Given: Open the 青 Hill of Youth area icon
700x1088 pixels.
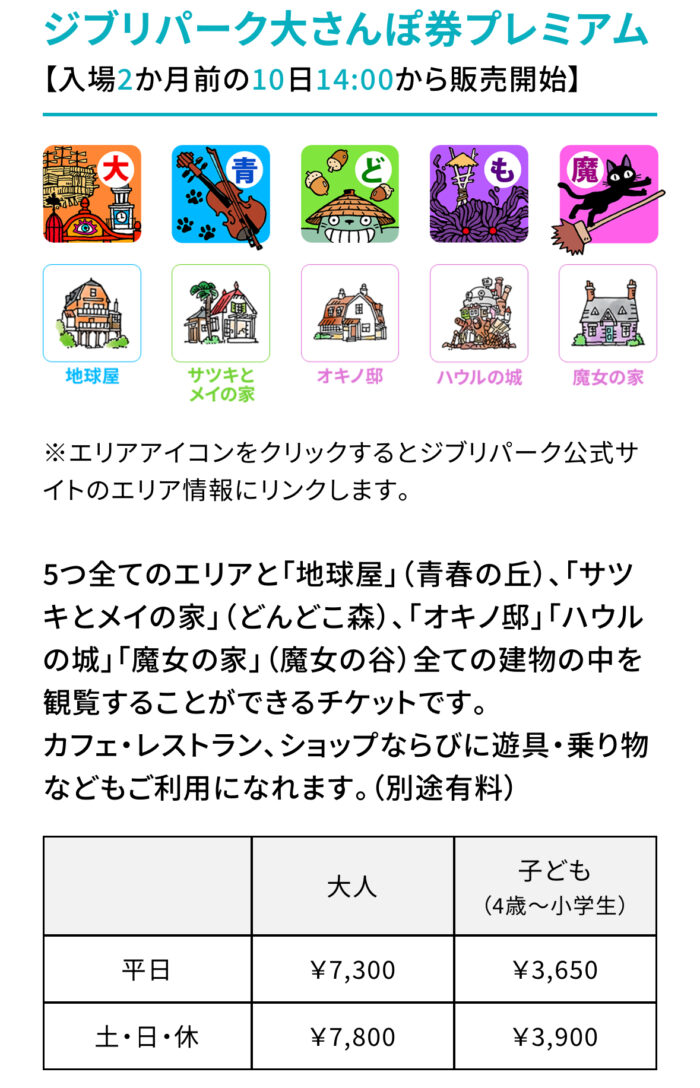Looking at the screenshot, I should pyautogui.click(x=220, y=194).
